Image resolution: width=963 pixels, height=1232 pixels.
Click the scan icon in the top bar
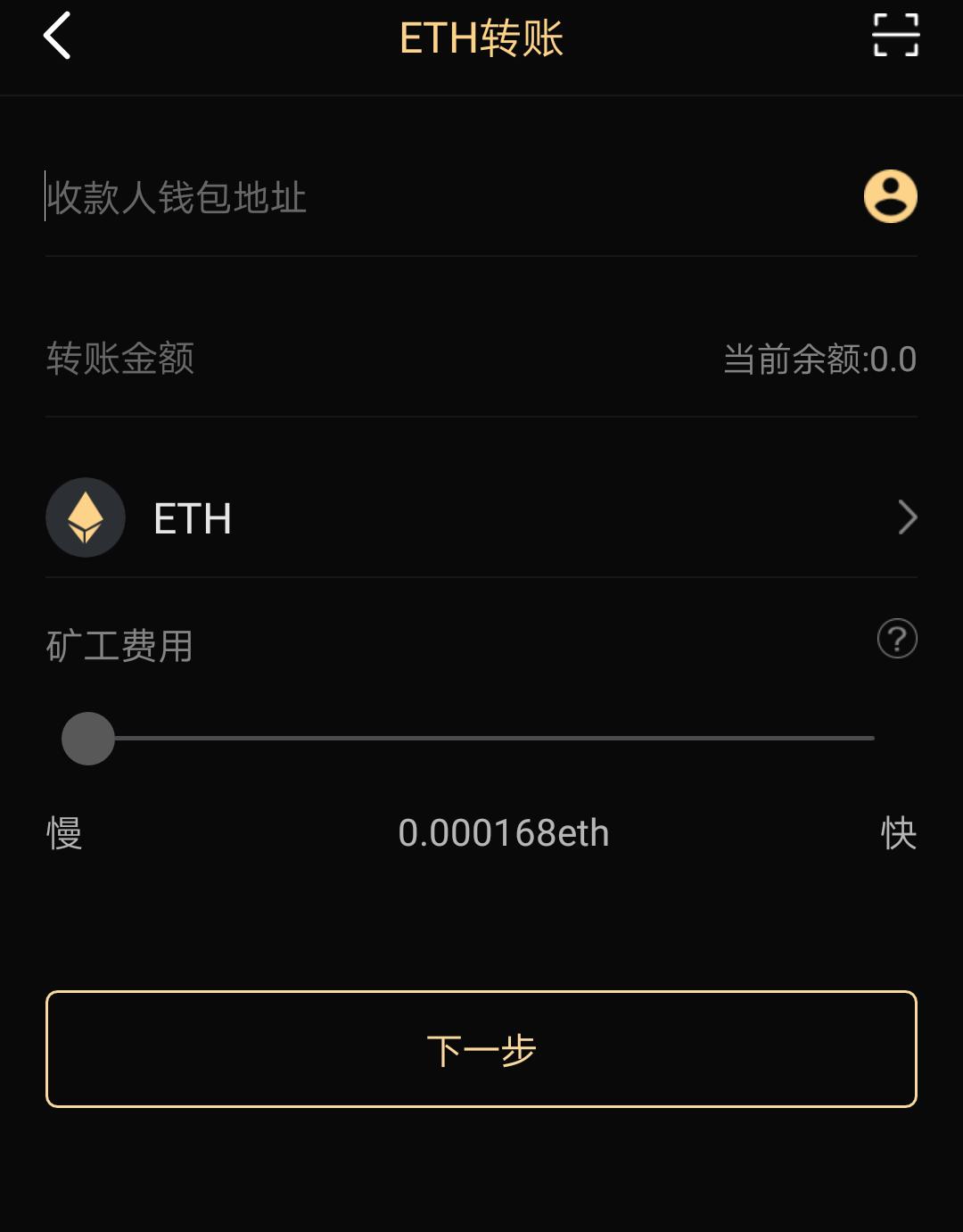point(894,36)
